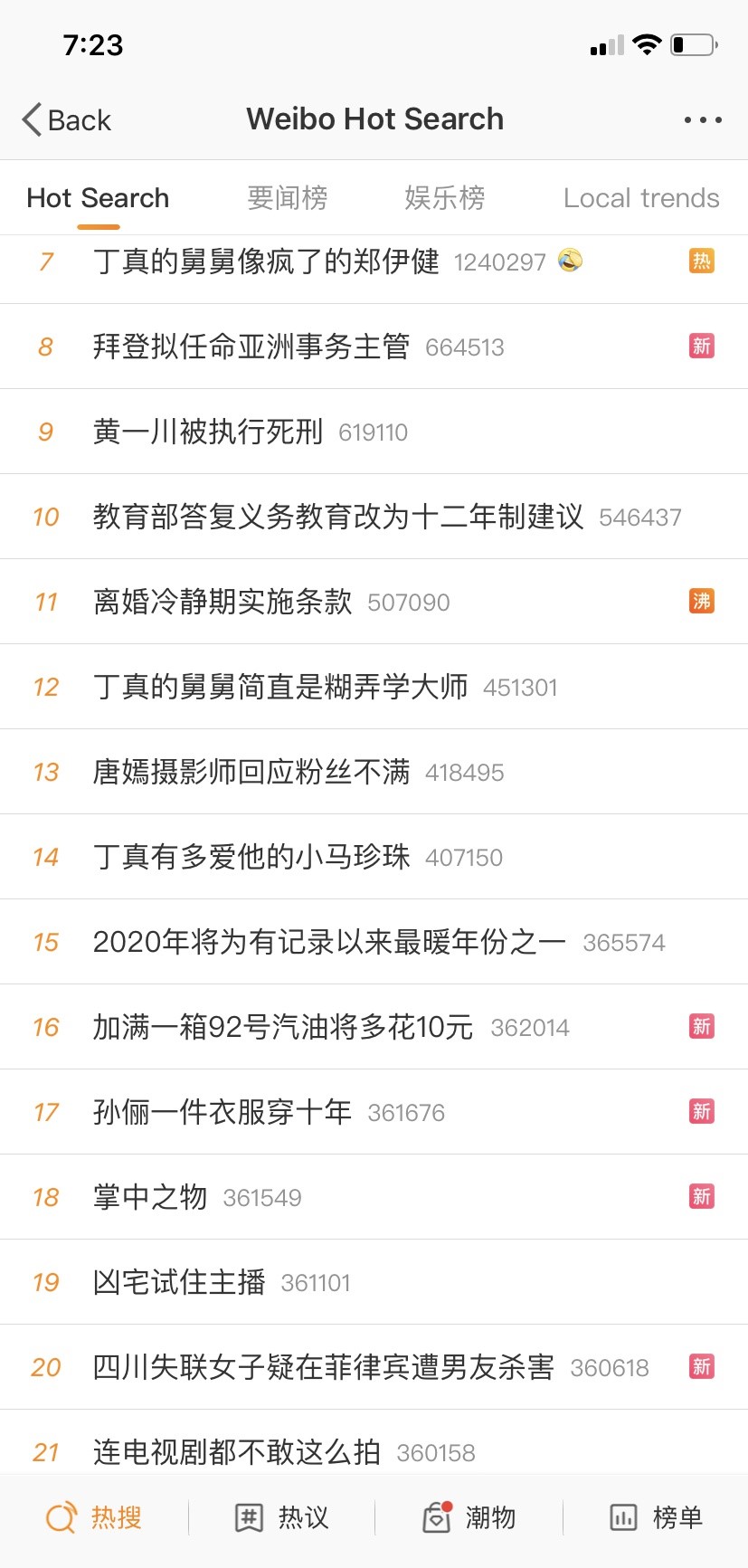View 四川失联女子疑在菲律宾遭男友杀害 story
Image resolution: width=748 pixels, height=1568 pixels.
tap(324, 1367)
